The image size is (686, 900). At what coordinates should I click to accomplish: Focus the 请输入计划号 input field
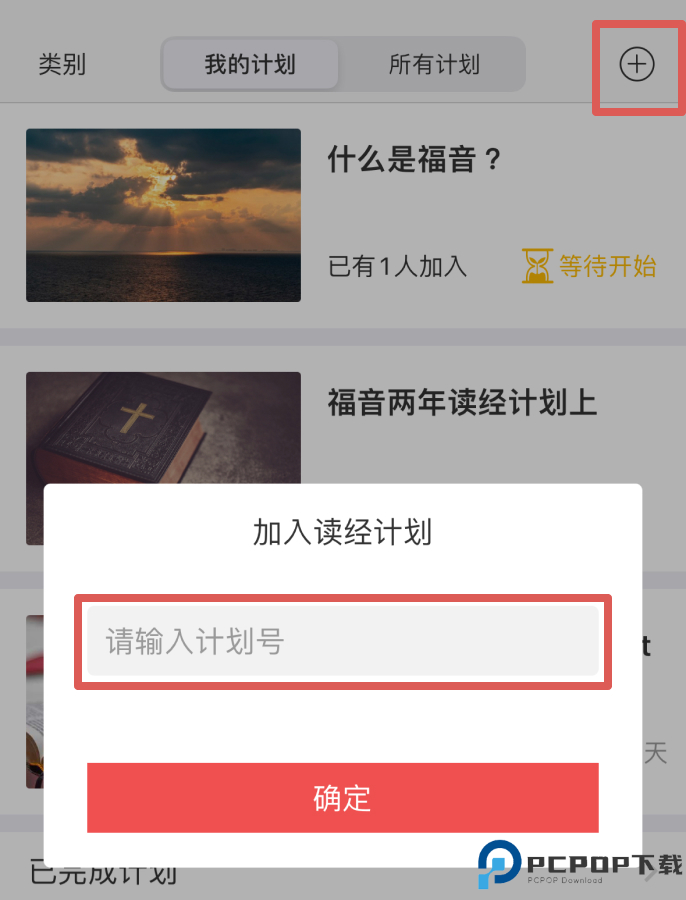click(x=342, y=641)
